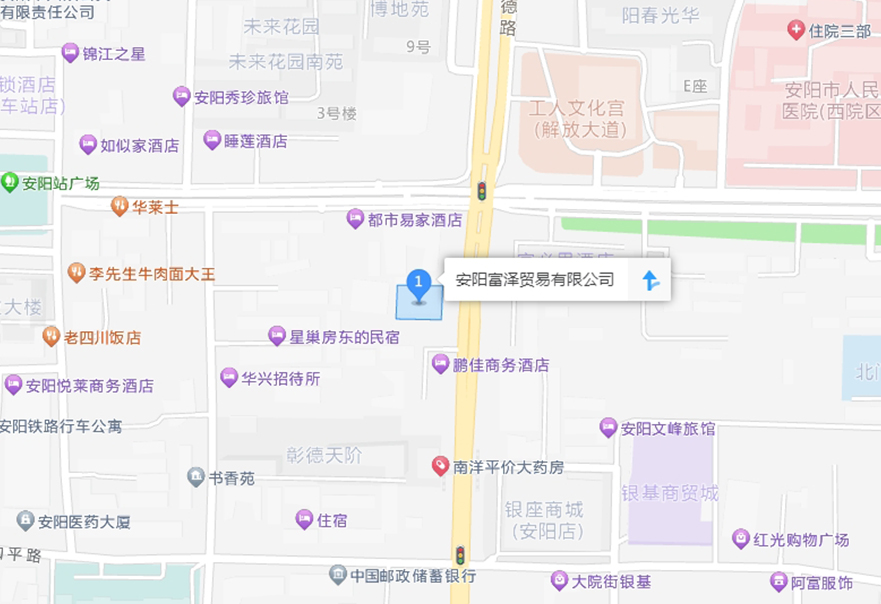Screen dimensions: 881x604
Task: Tap the 安阳文峰旅馆 hotel marker
Action: pos(608,428)
